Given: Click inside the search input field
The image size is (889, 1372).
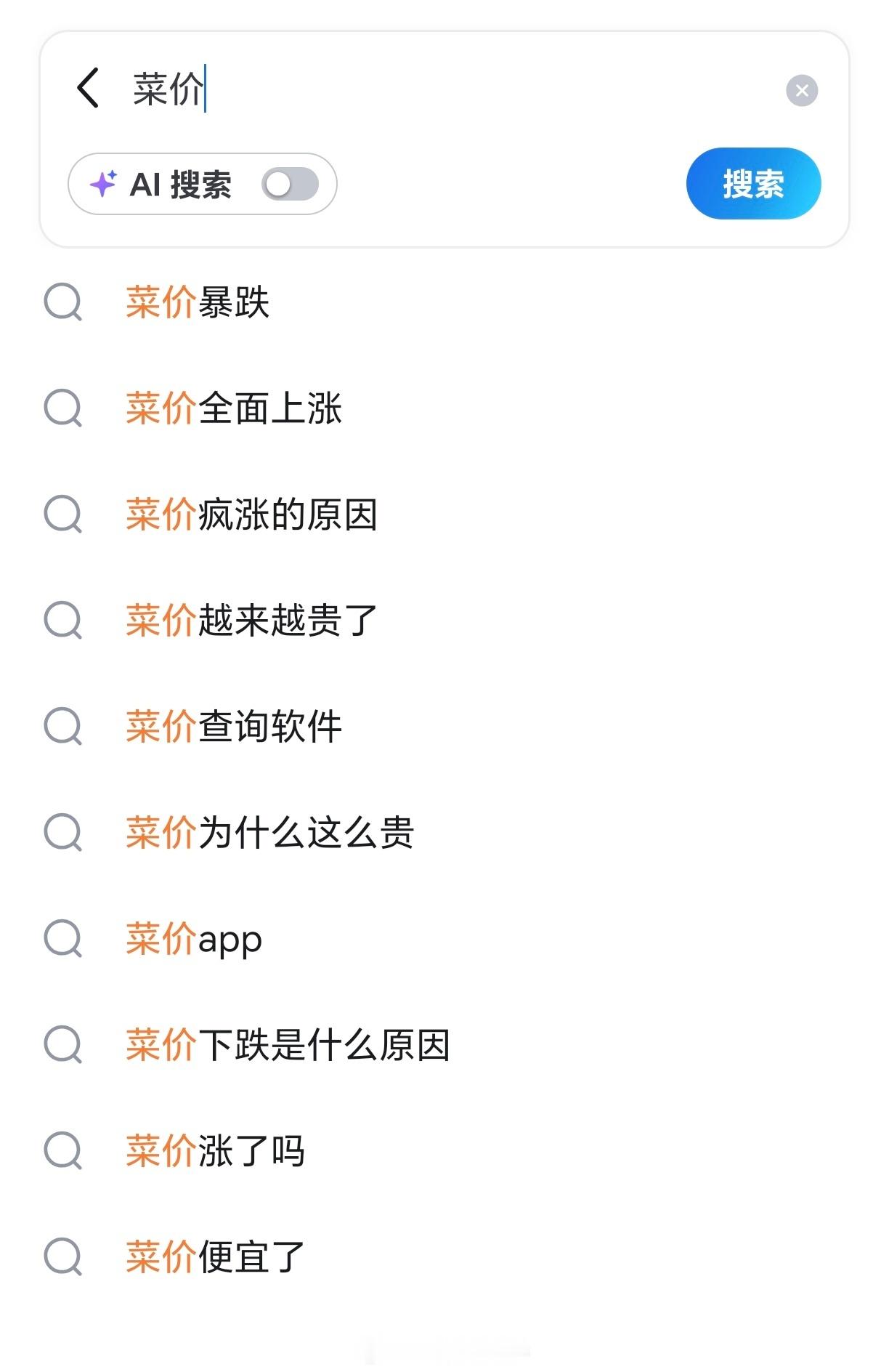Looking at the screenshot, I should pos(291,89).
